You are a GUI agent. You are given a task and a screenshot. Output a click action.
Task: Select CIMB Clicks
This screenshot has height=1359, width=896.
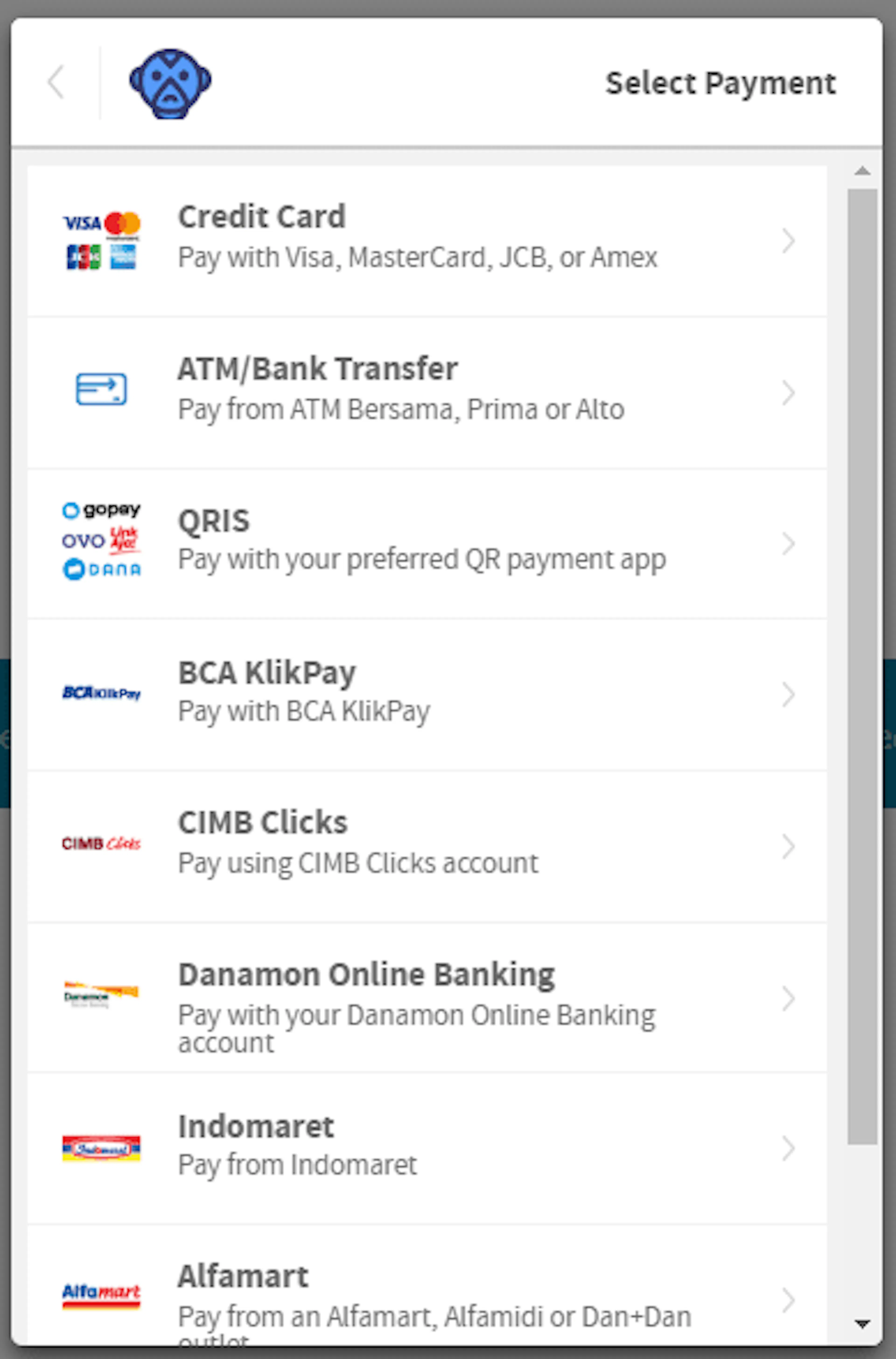427,846
